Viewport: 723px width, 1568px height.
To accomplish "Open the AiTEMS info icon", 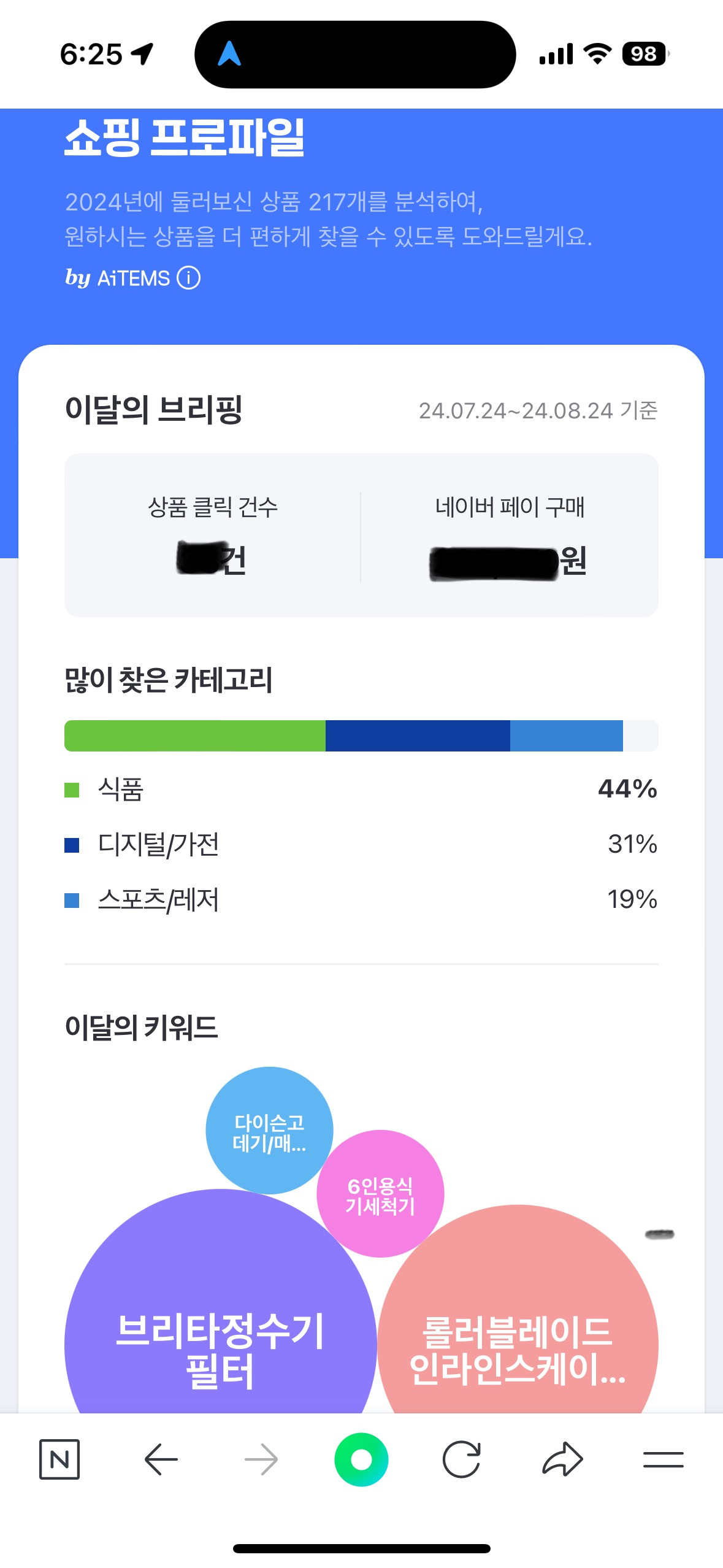I will 188,278.
